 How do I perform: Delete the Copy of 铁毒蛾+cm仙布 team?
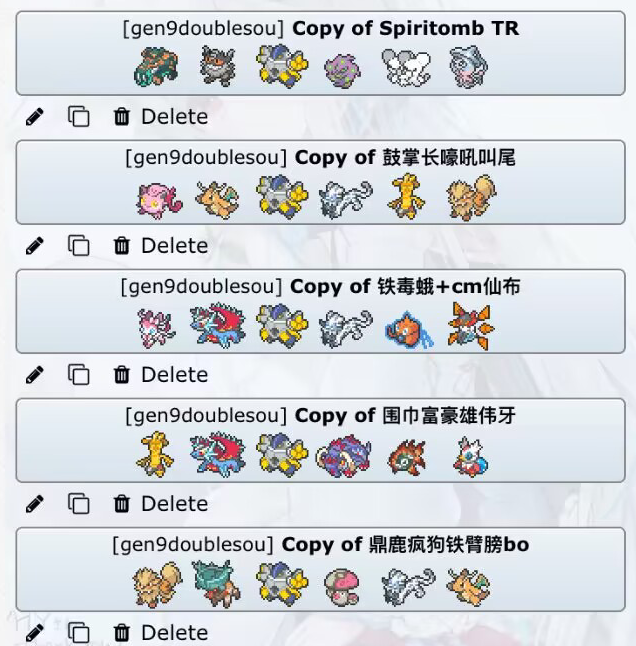tap(160, 375)
